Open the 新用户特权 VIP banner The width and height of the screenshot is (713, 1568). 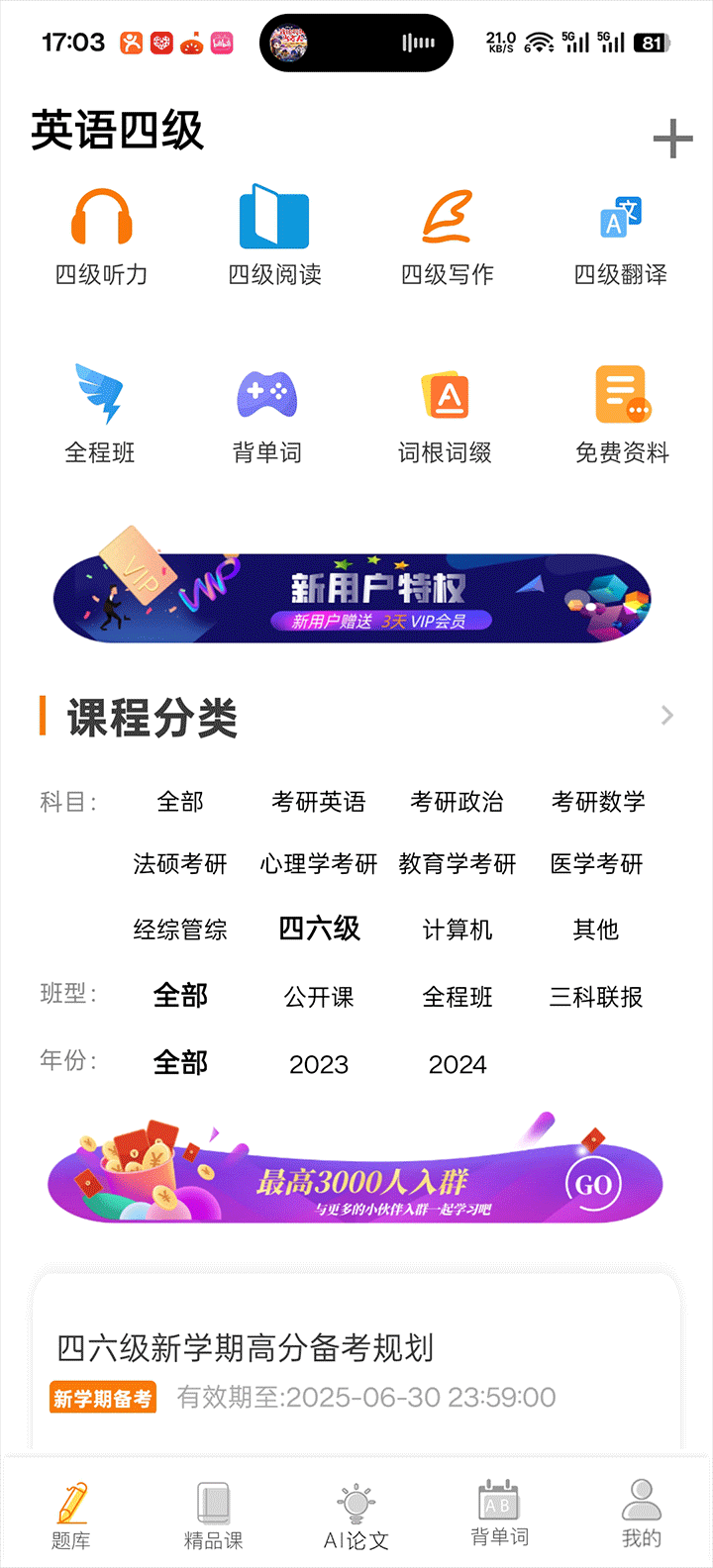pyautogui.click(x=353, y=597)
